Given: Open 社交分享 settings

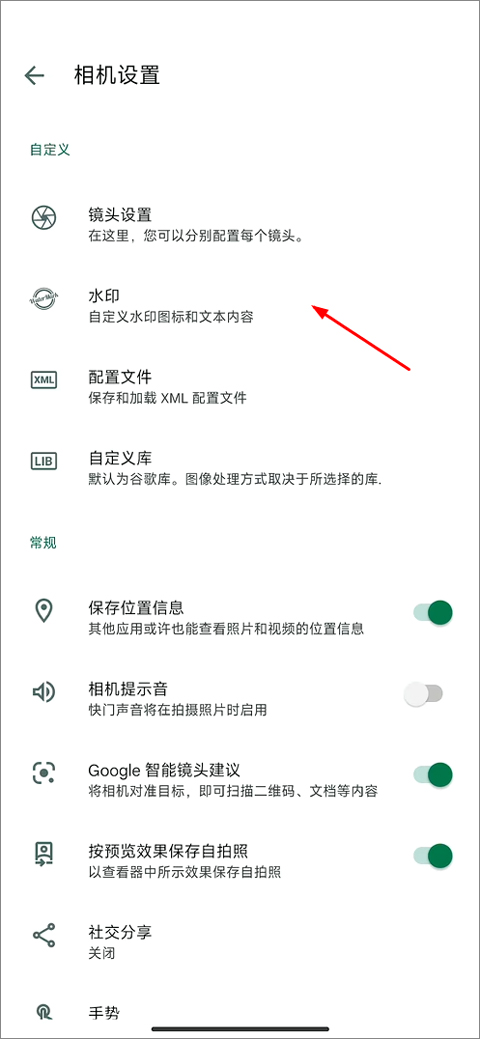Looking at the screenshot, I should [240, 941].
